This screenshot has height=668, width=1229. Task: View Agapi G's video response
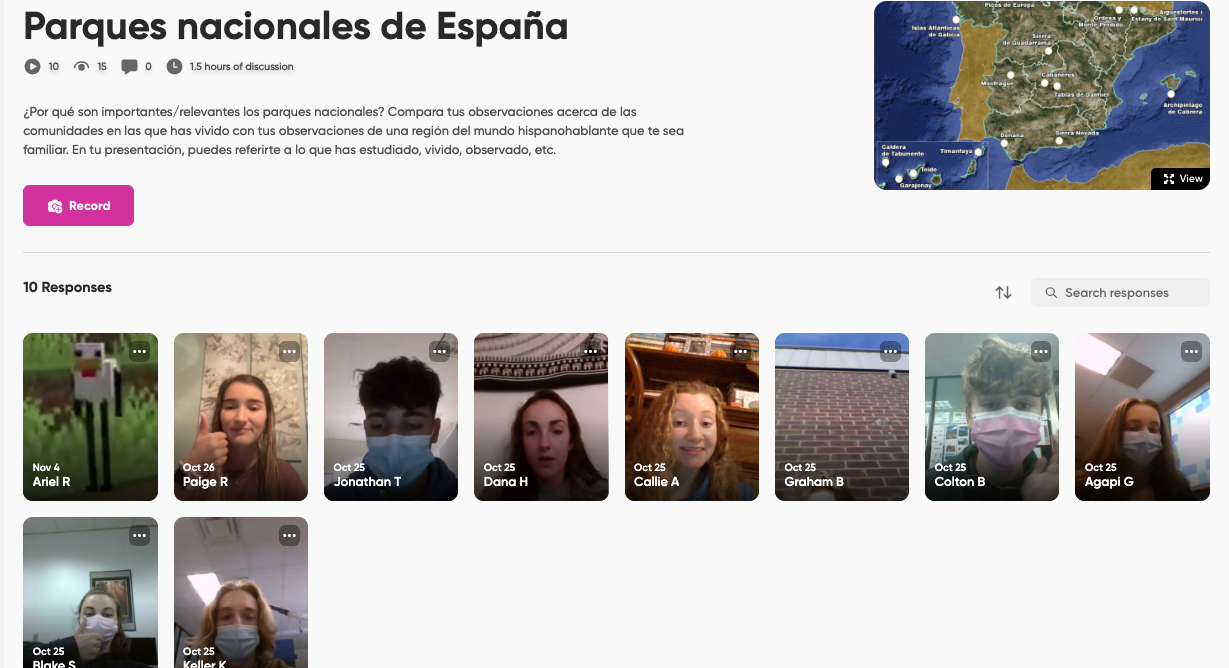point(1141,420)
